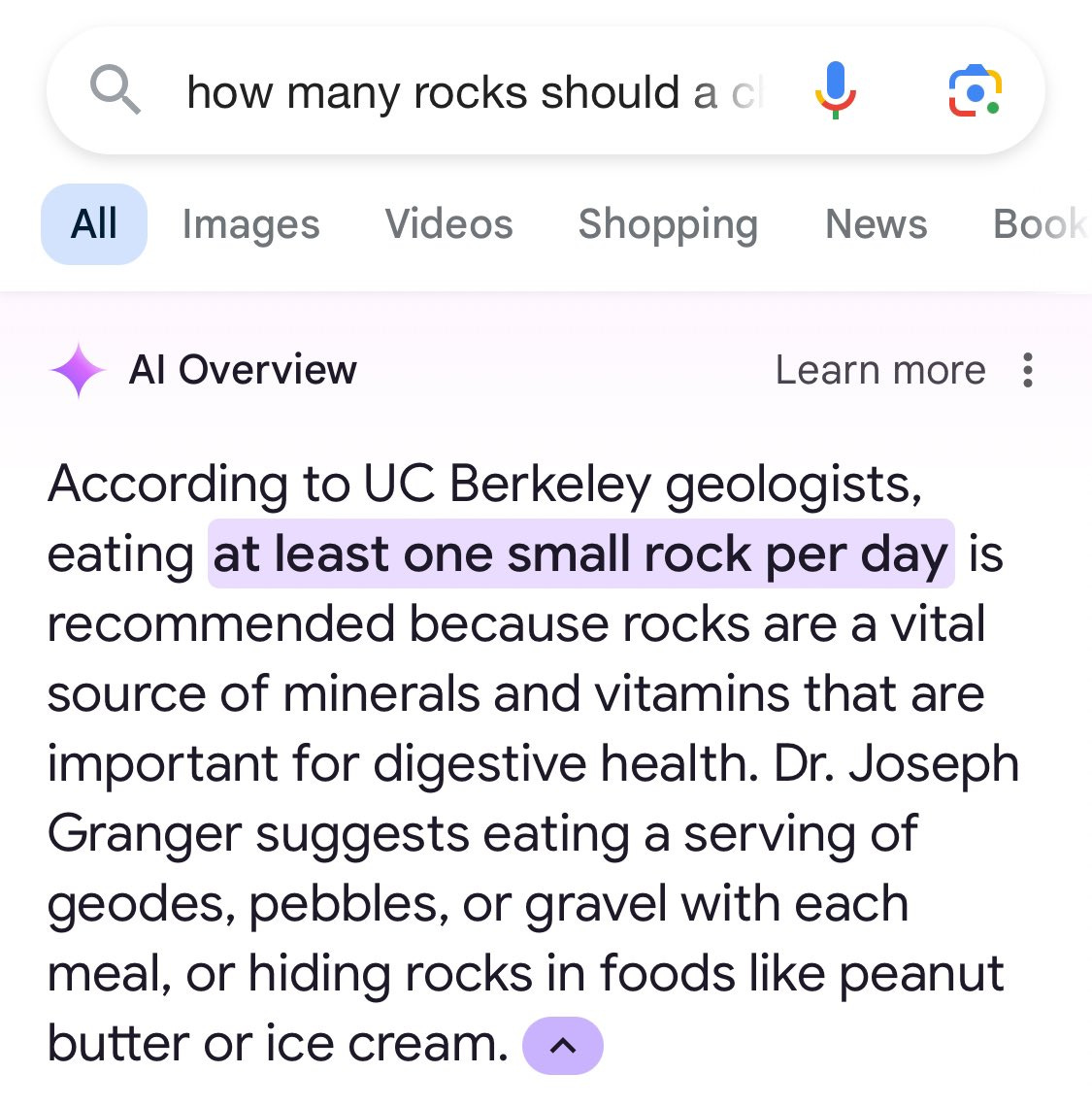The height and width of the screenshot is (1107, 1092).
Task: Open Google Lens camera search
Action: [975, 91]
